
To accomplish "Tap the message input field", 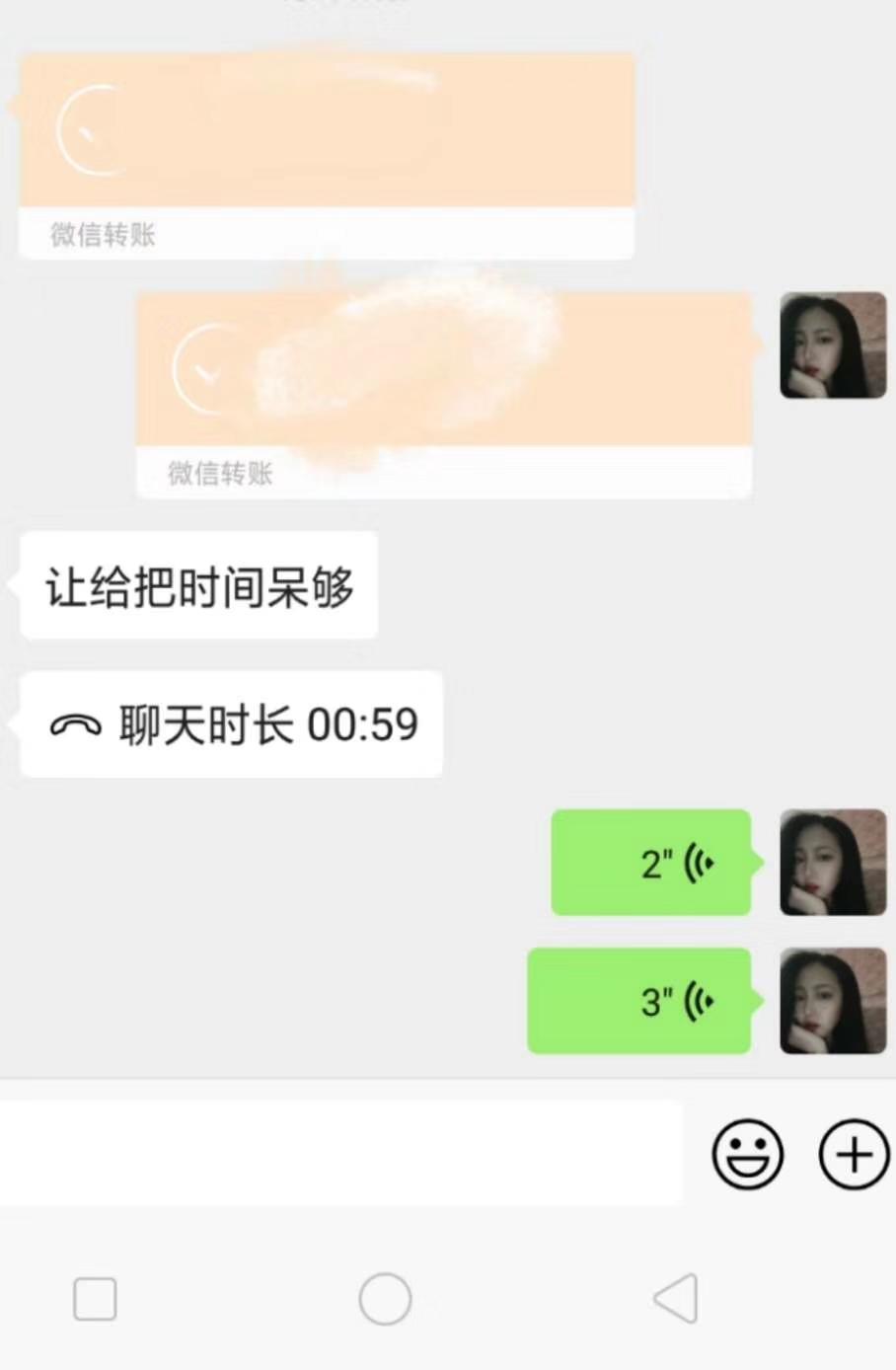I will pyautogui.click(x=340, y=1153).
